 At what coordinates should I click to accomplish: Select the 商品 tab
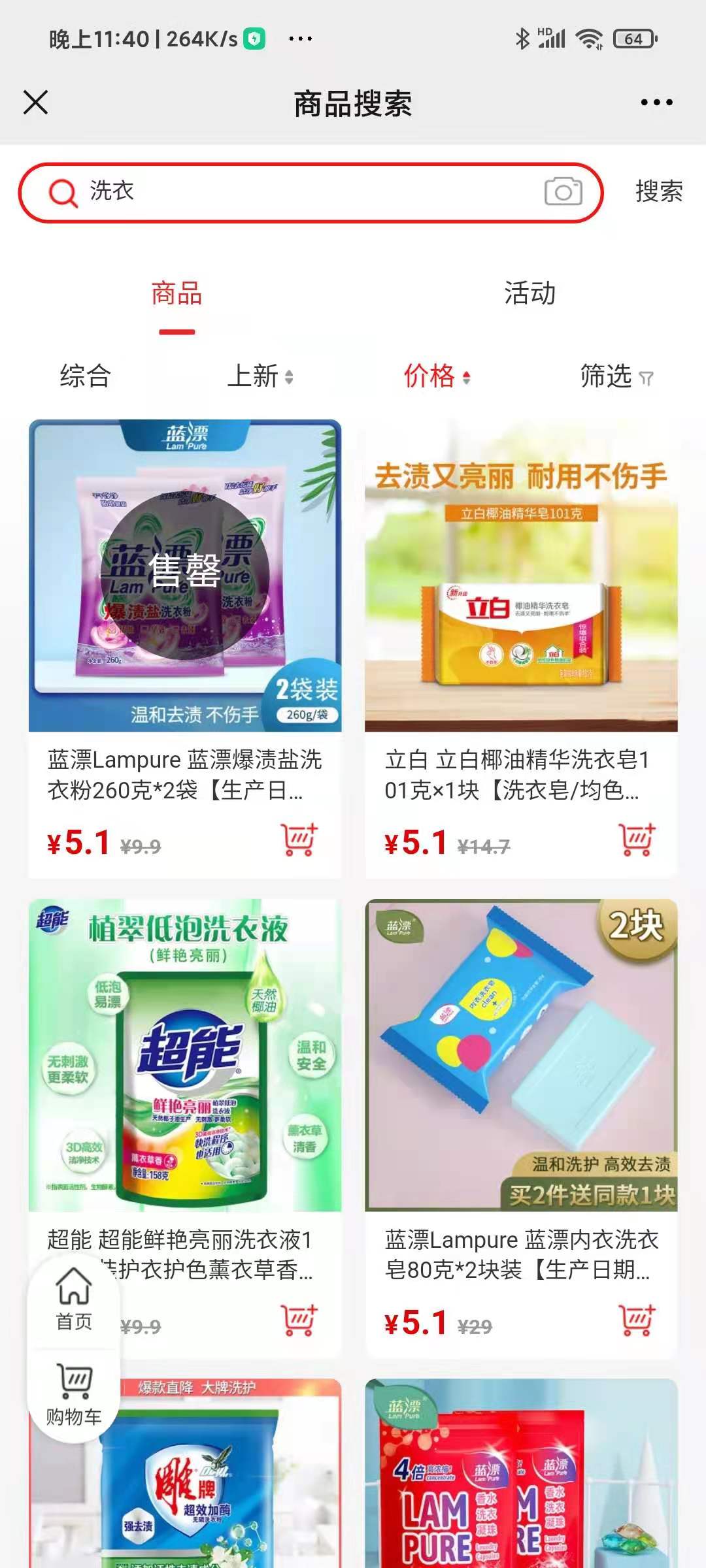[176, 294]
